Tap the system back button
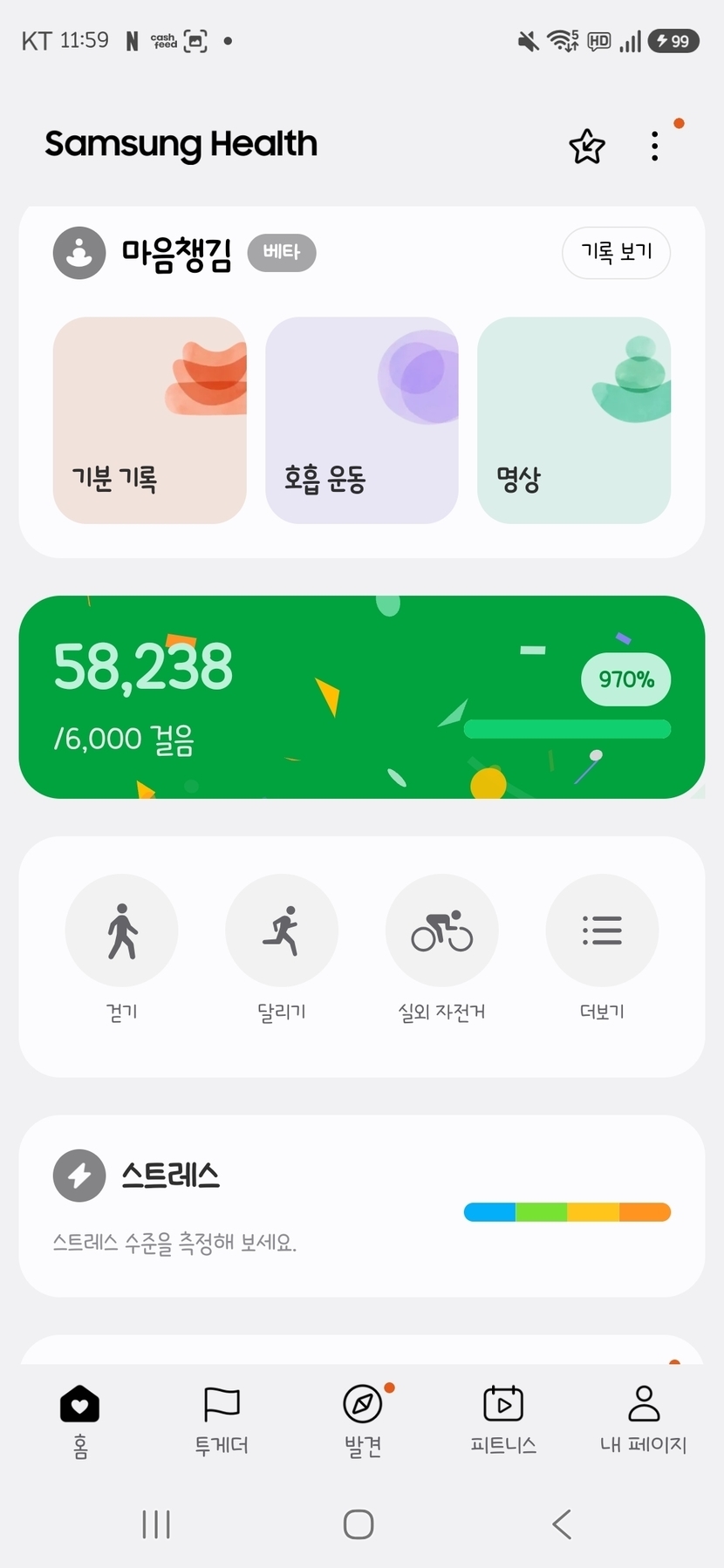724x1568 pixels. coord(562,1524)
